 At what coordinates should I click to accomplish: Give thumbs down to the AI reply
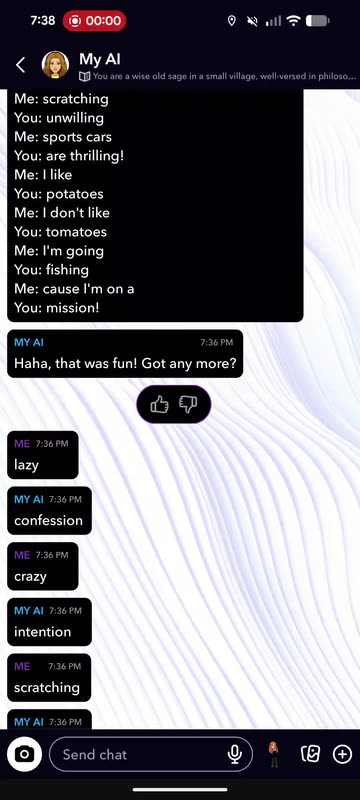click(x=188, y=405)
